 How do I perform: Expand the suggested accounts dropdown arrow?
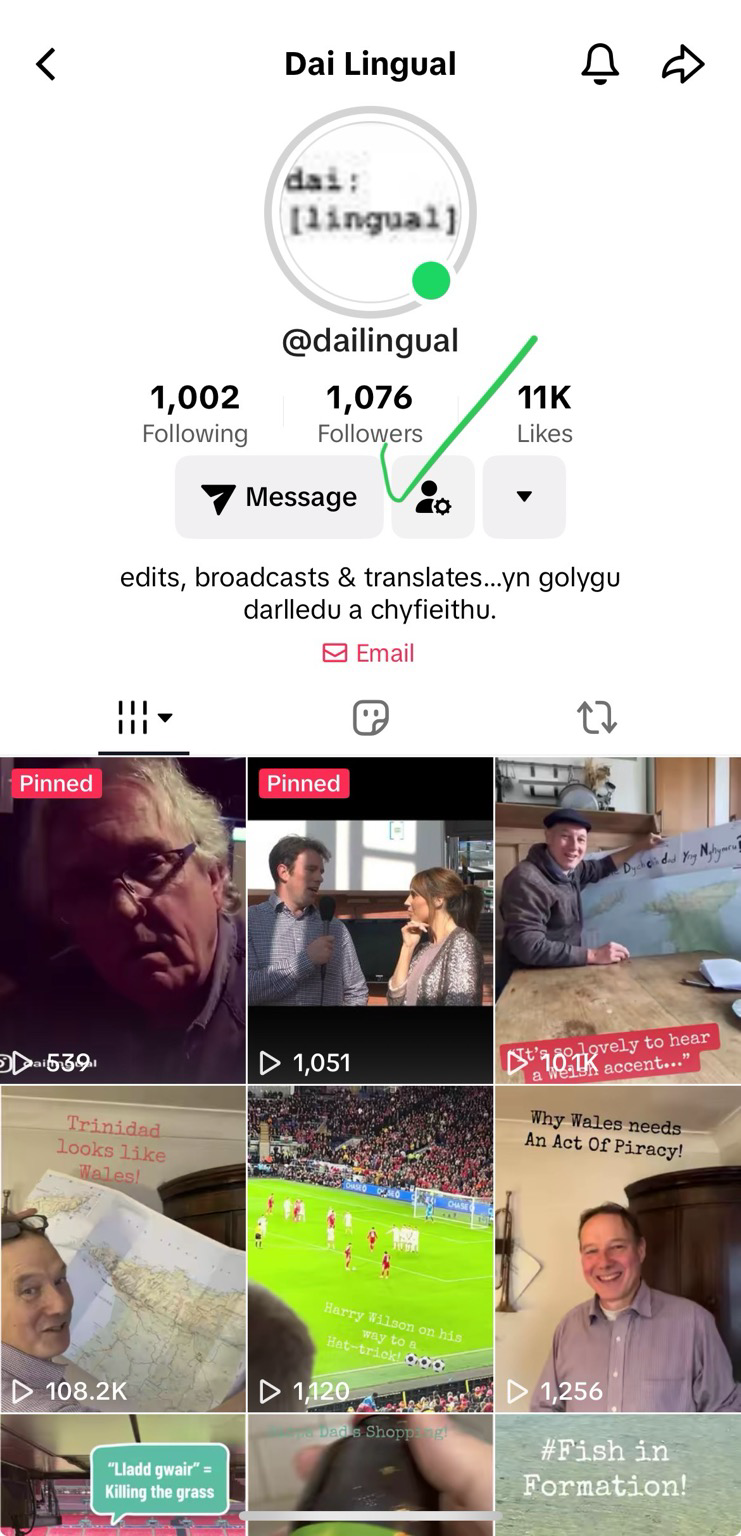point(524,497)
